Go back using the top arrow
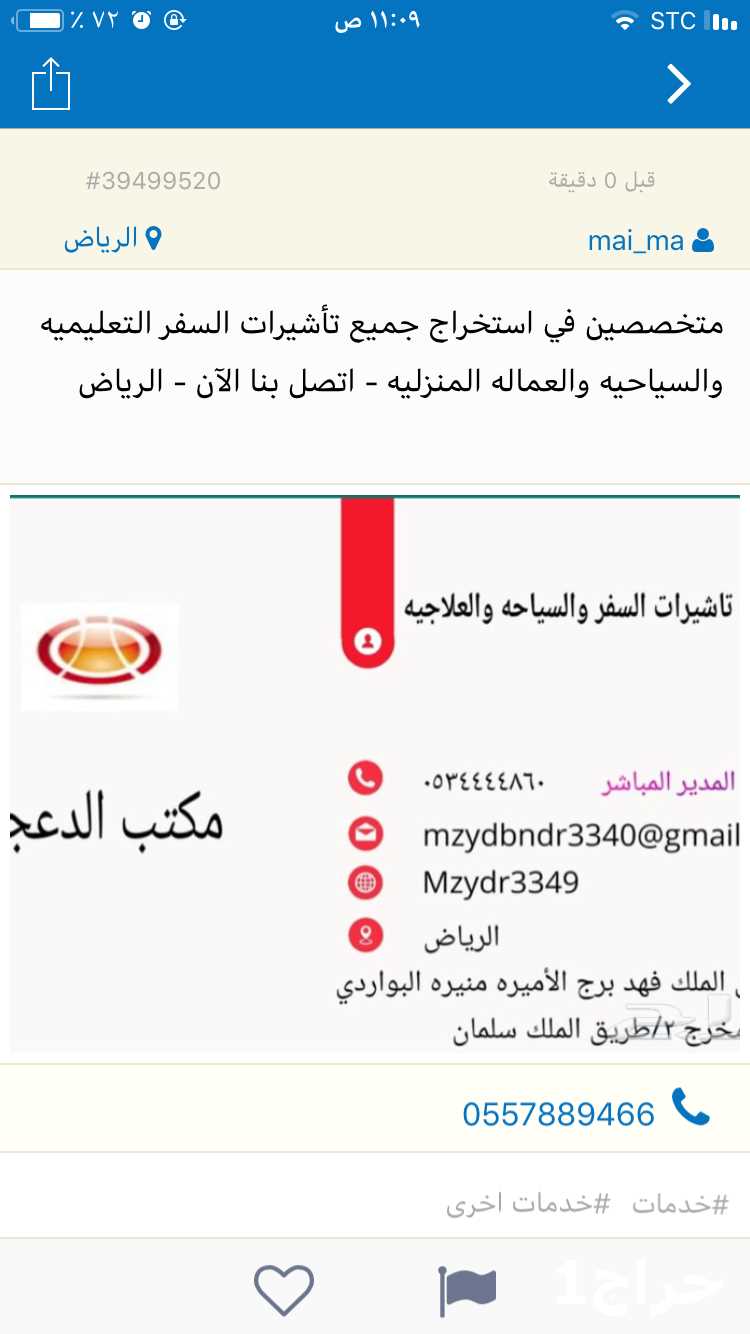Screen dimensions: 750x1334 point(679,85)
